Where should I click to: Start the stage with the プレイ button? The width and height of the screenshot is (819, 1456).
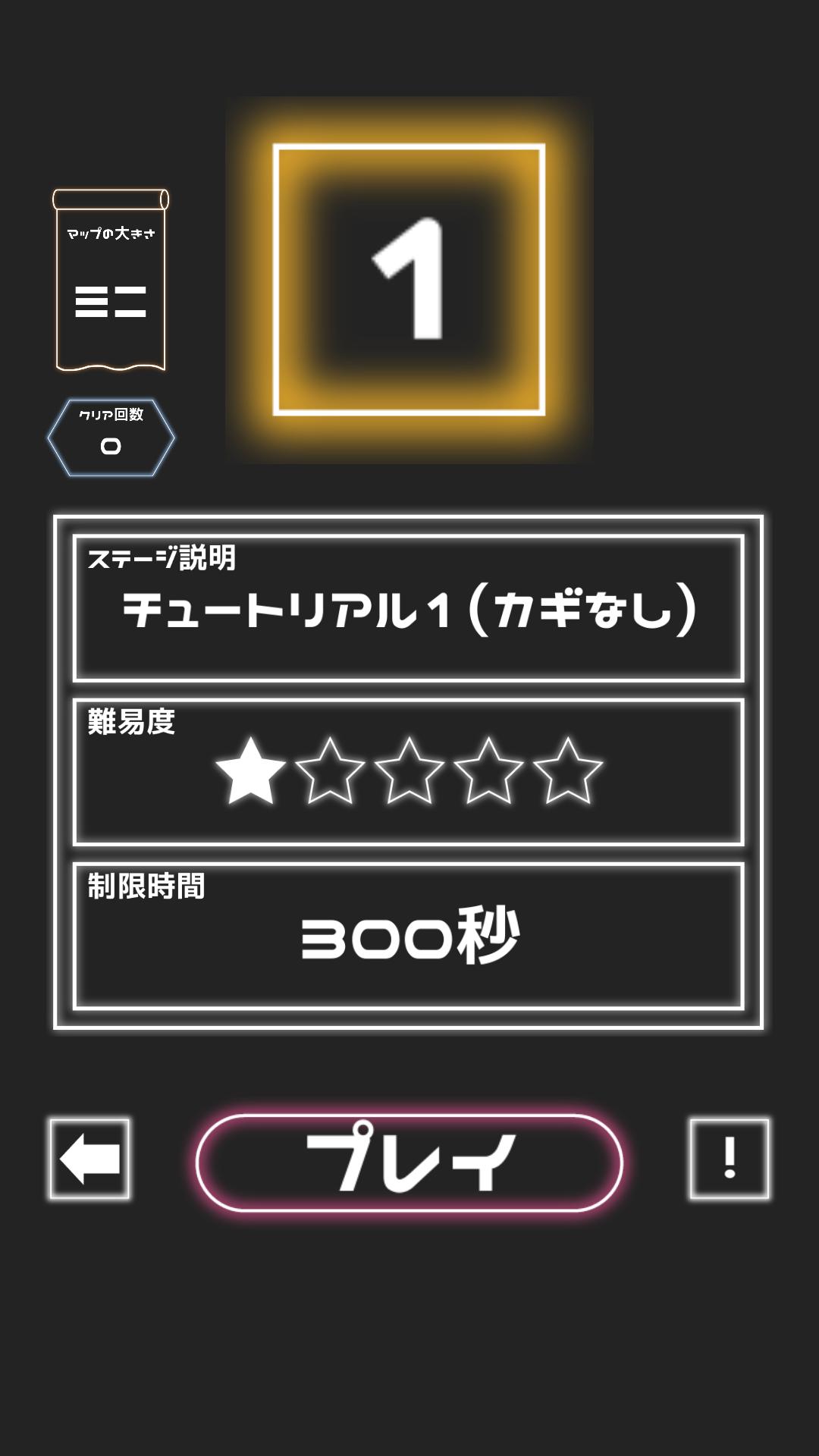tap(409, 1162)
